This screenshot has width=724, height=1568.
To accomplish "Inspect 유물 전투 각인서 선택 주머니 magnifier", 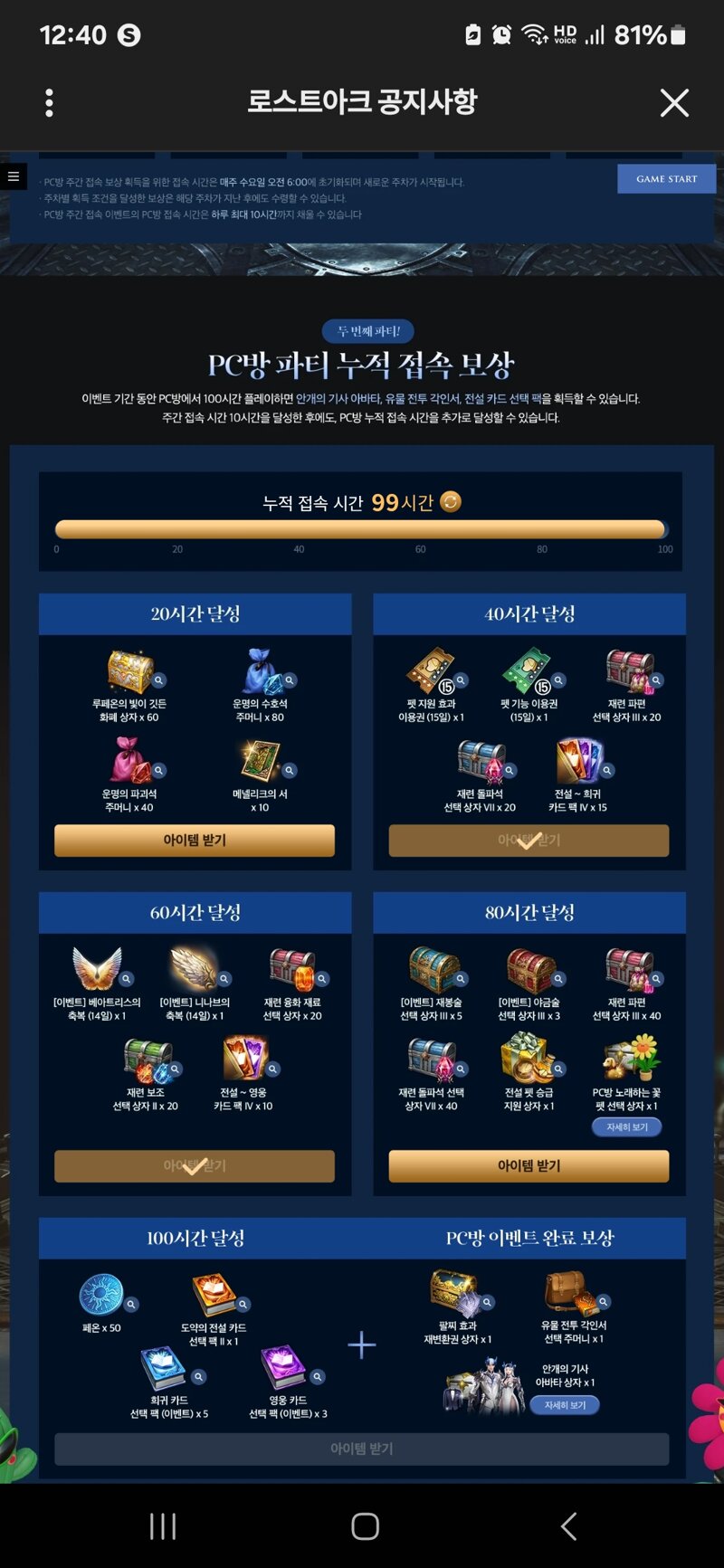I will (x=604, y=1302).
